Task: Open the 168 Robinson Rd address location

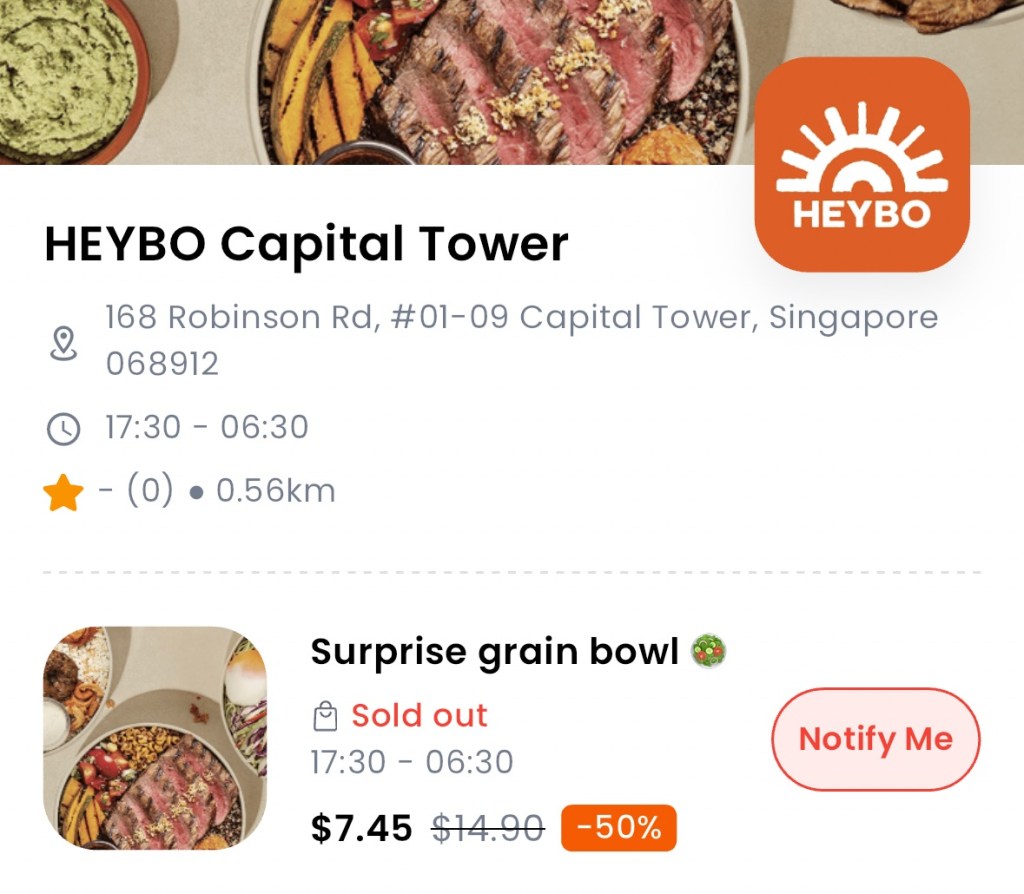Action: (x=521, y=340)
